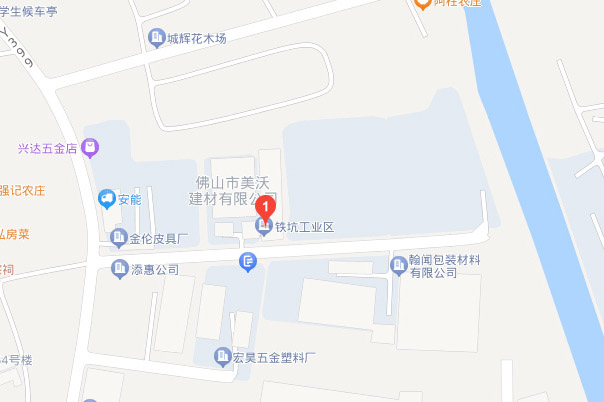Open the 铁坑工业区 map point
Image resolution: width=604 pixels, height=402 pixels.
pos(264,228)
